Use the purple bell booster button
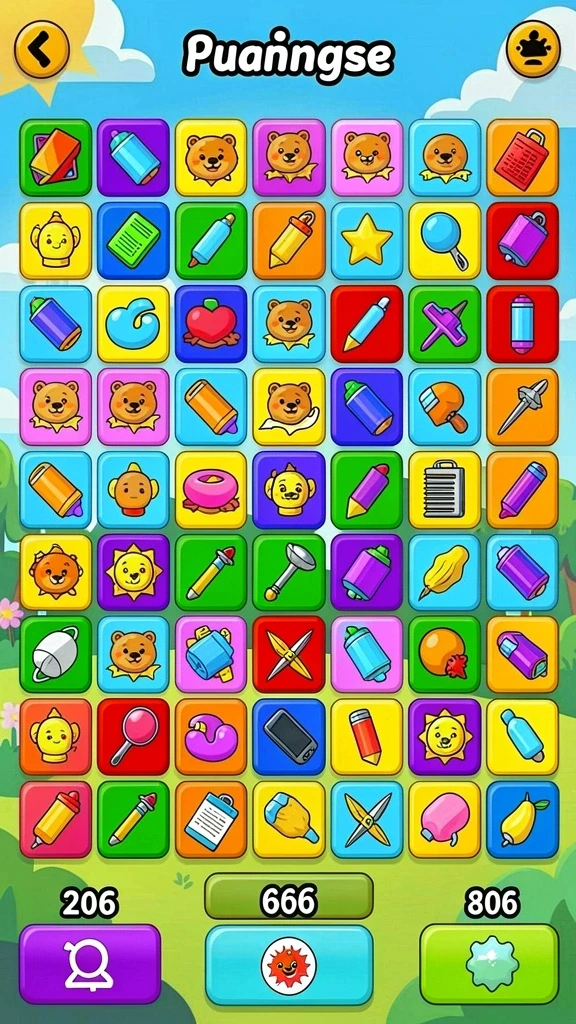Screen dimensions: 576x1024 click(90, 964)
